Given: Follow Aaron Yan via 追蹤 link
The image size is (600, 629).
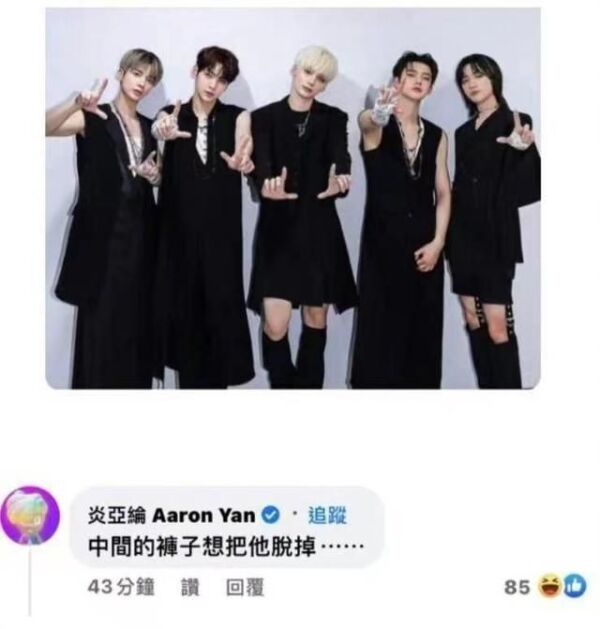Looking at the screenshot, I should (327, 515).
